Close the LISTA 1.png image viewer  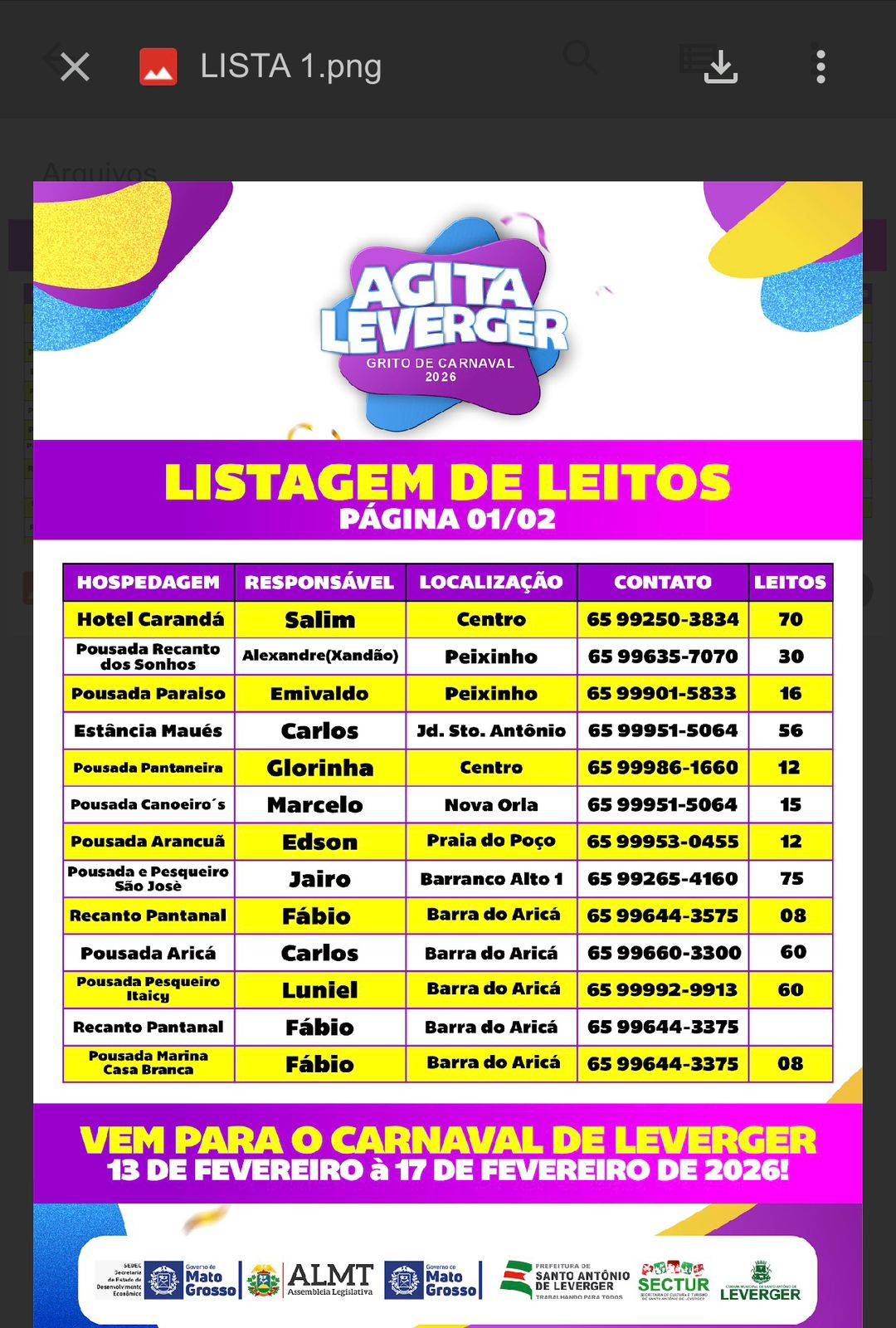(75, 66)
